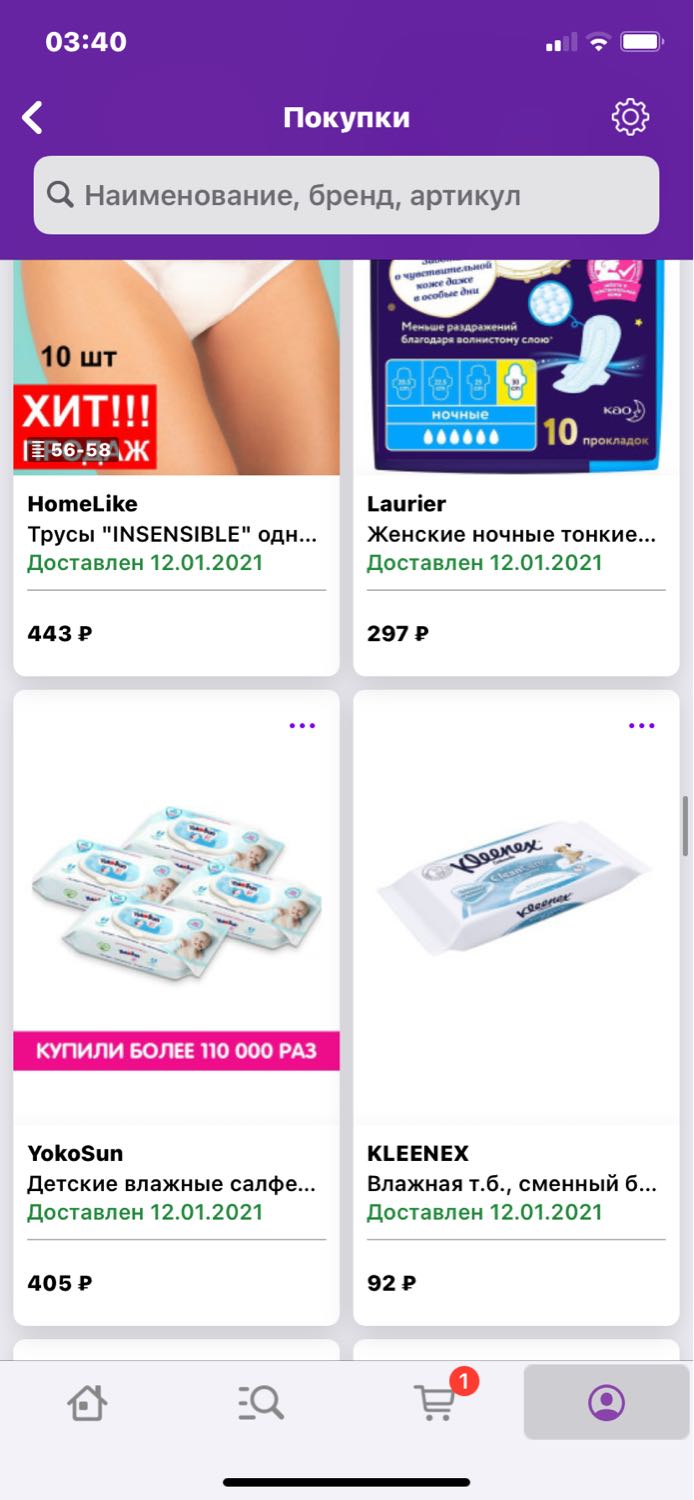Image resolution: width=694 pixels, height=1500 pixels.
Task: Switch to the catalog search tab
Action: click(260, 1403)
